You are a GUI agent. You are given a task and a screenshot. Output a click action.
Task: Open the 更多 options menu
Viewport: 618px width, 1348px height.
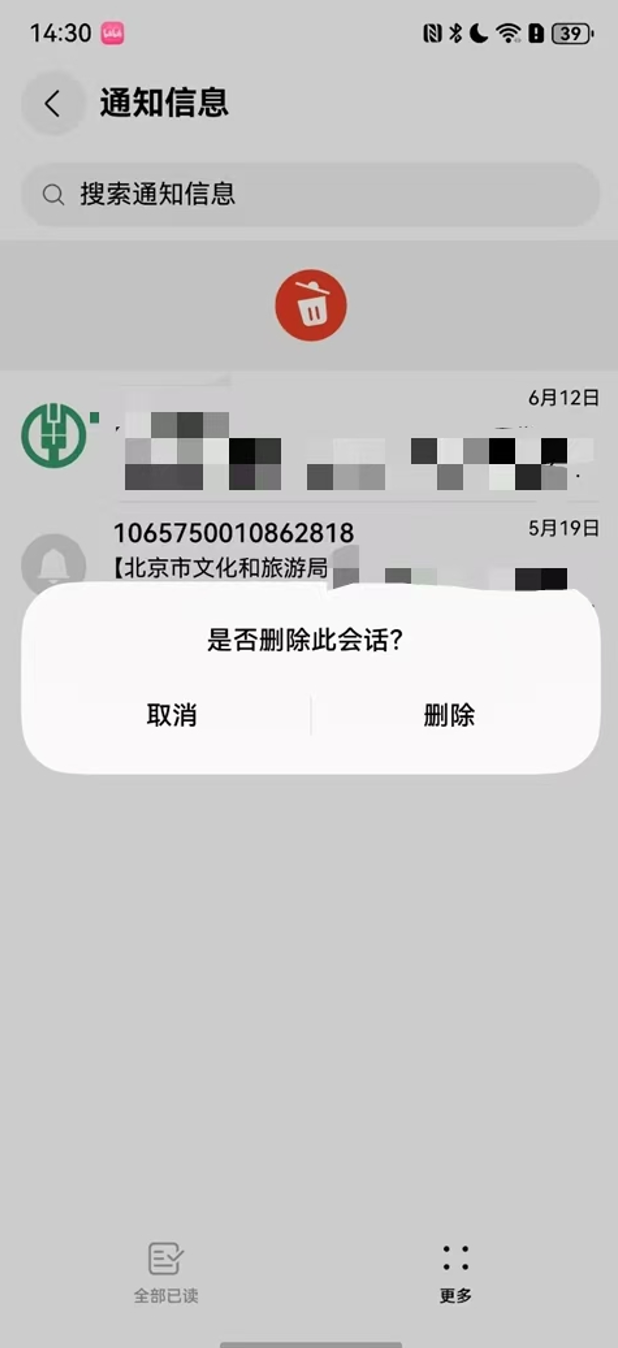pyautogui.click(x=455, y=1272)
